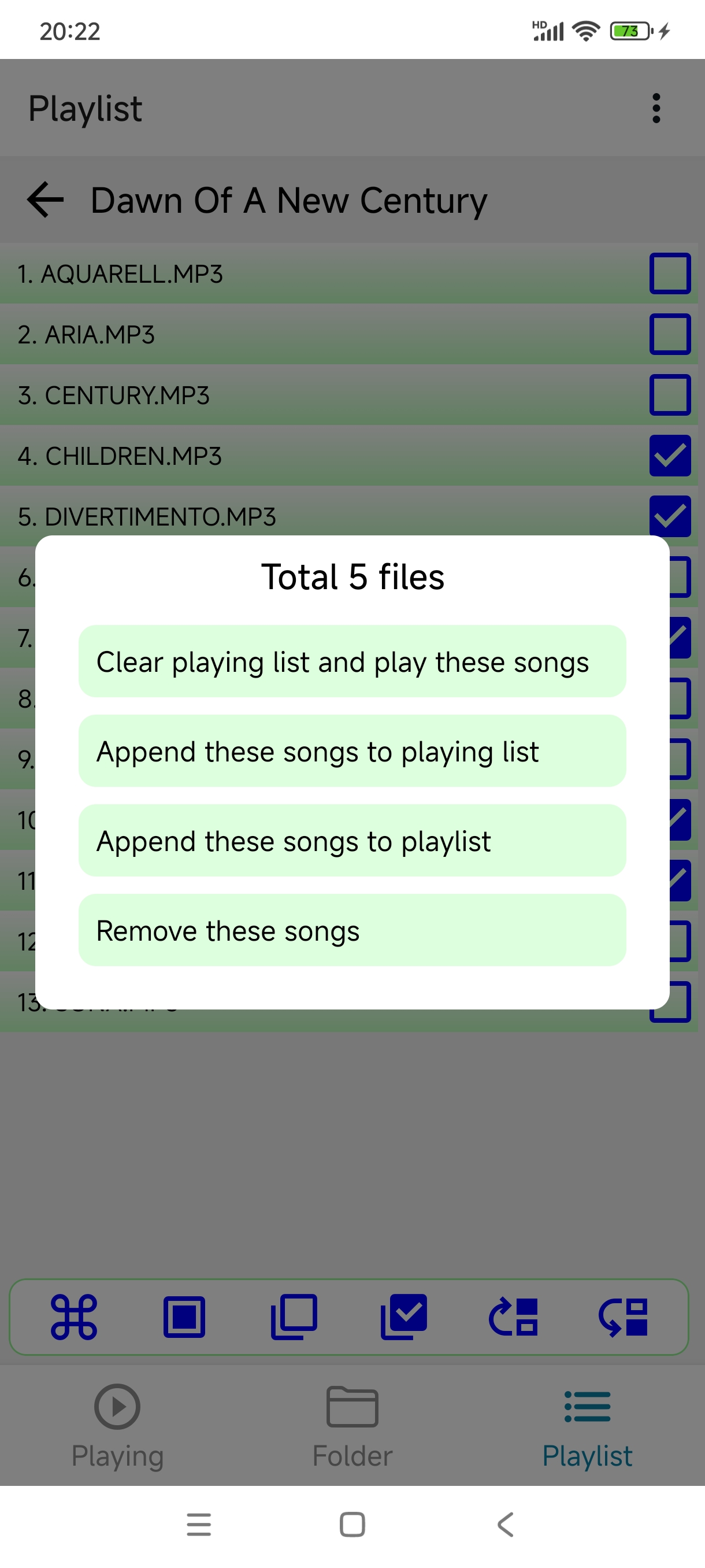Tap the system back button

tap(505, 1524)
